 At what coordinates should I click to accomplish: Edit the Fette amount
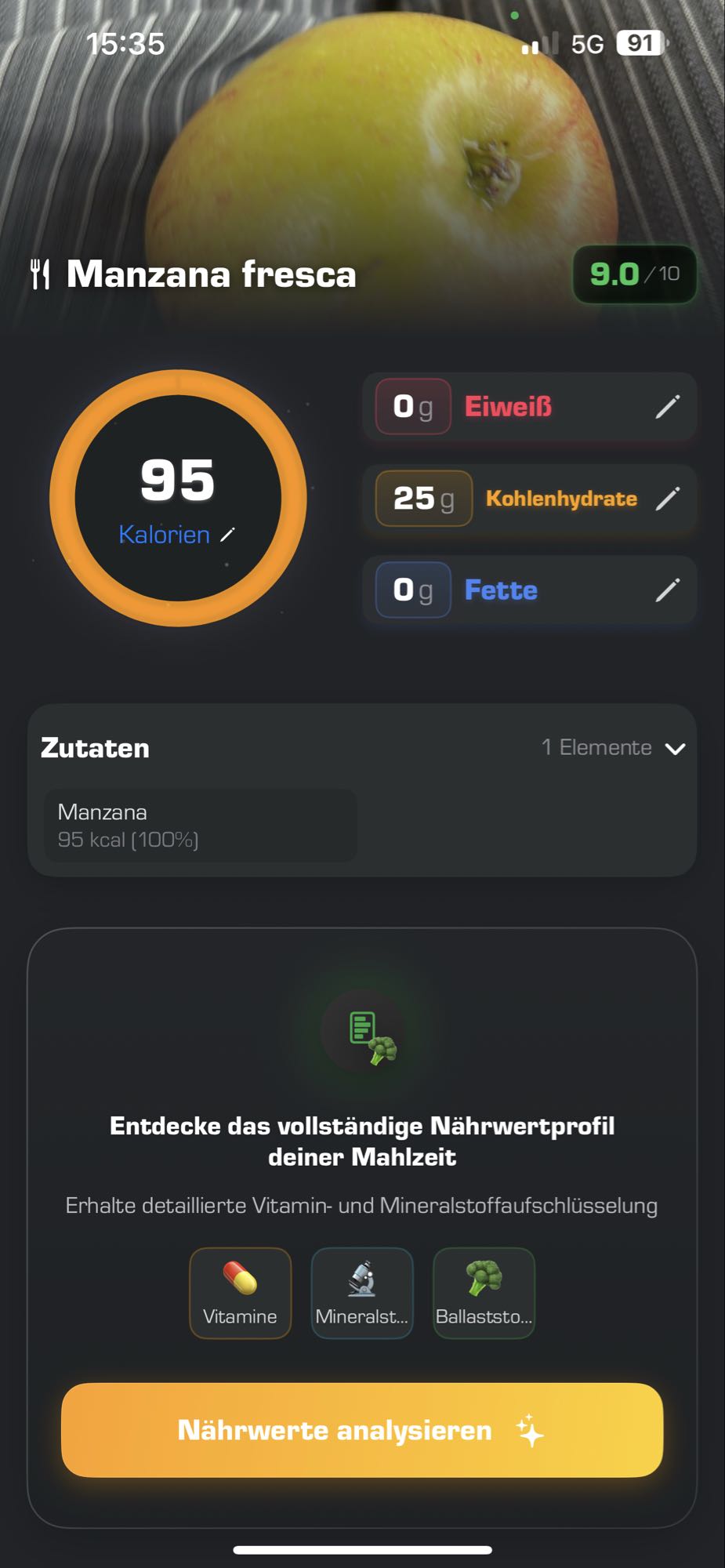tap(667, 590)
